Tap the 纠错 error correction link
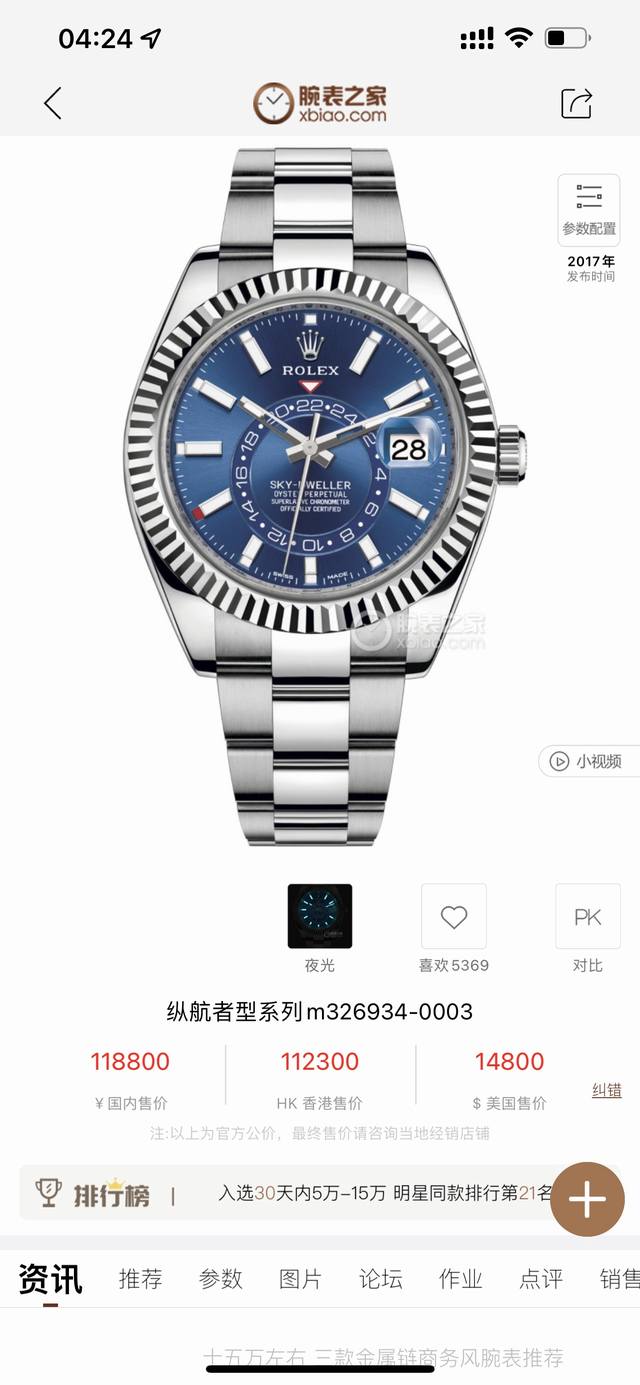 [607, 1090]
